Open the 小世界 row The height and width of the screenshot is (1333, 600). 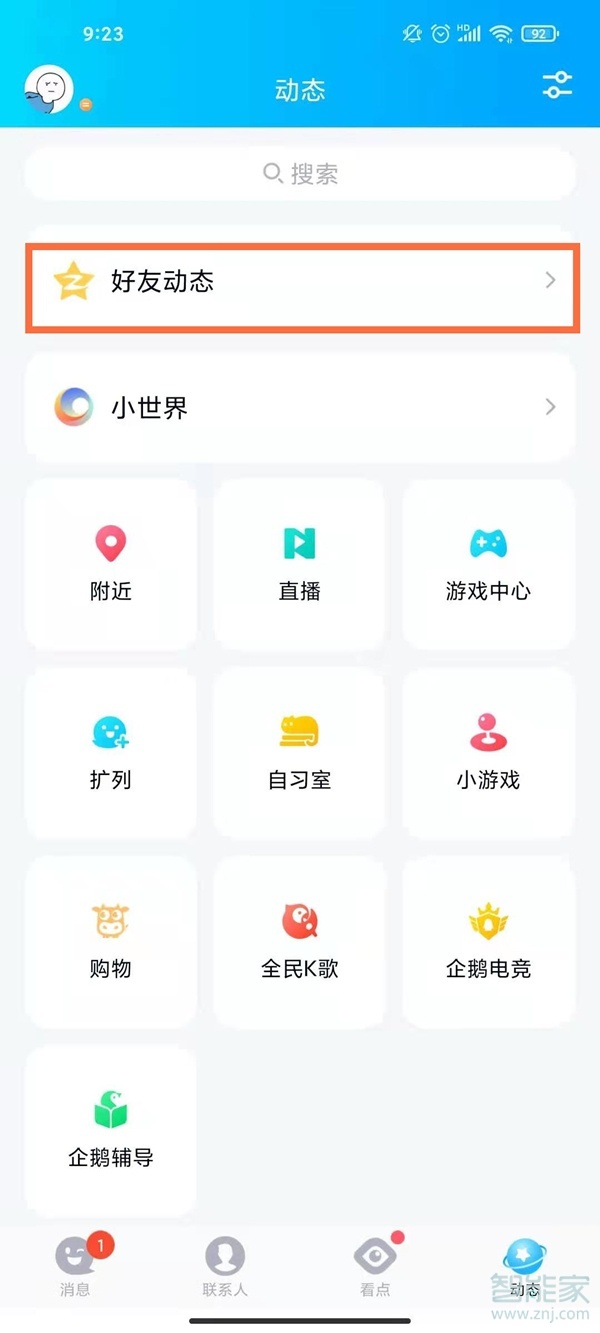(301, 407)
